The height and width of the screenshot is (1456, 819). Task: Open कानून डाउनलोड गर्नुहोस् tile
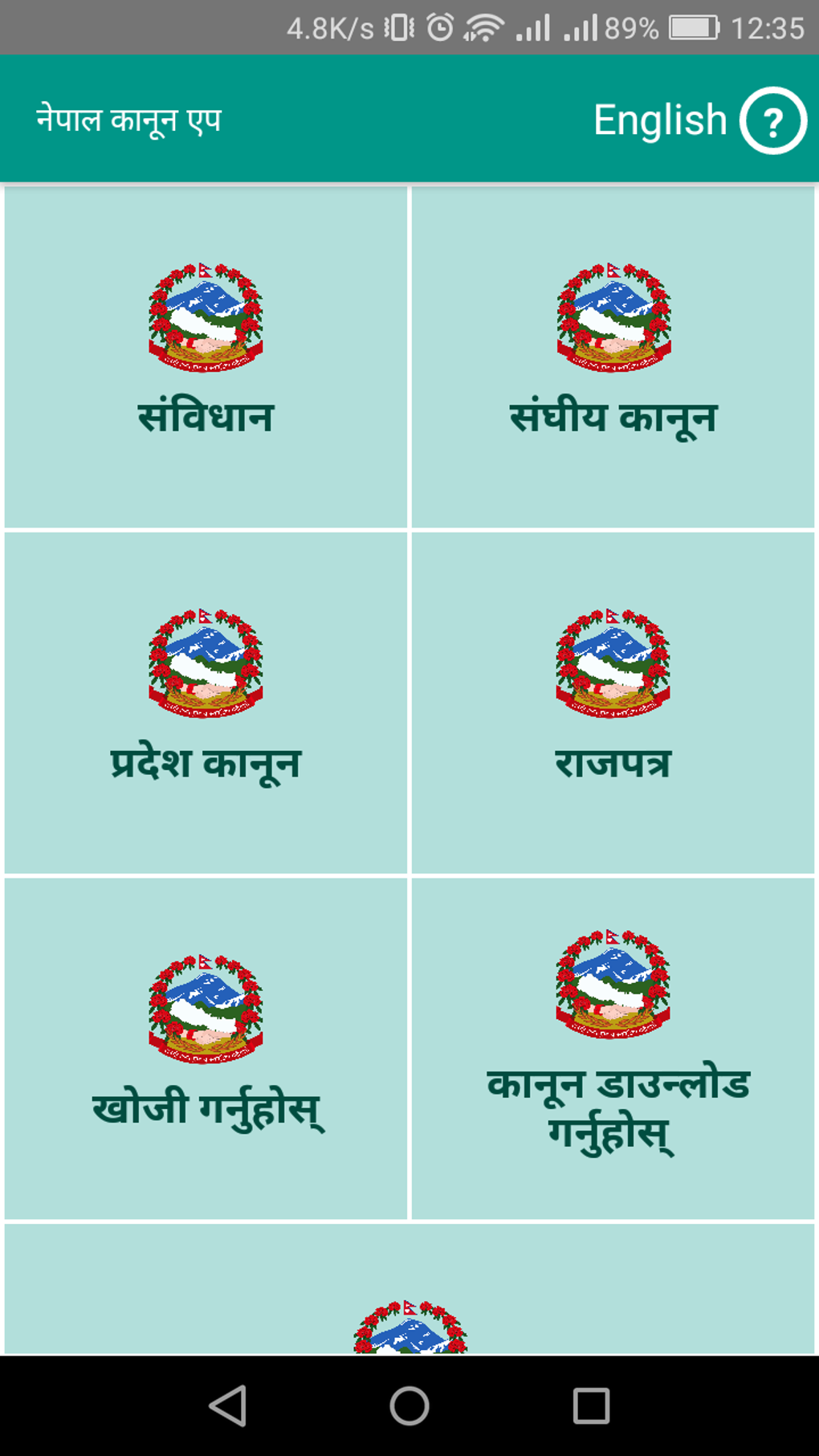pos(613,1048)
